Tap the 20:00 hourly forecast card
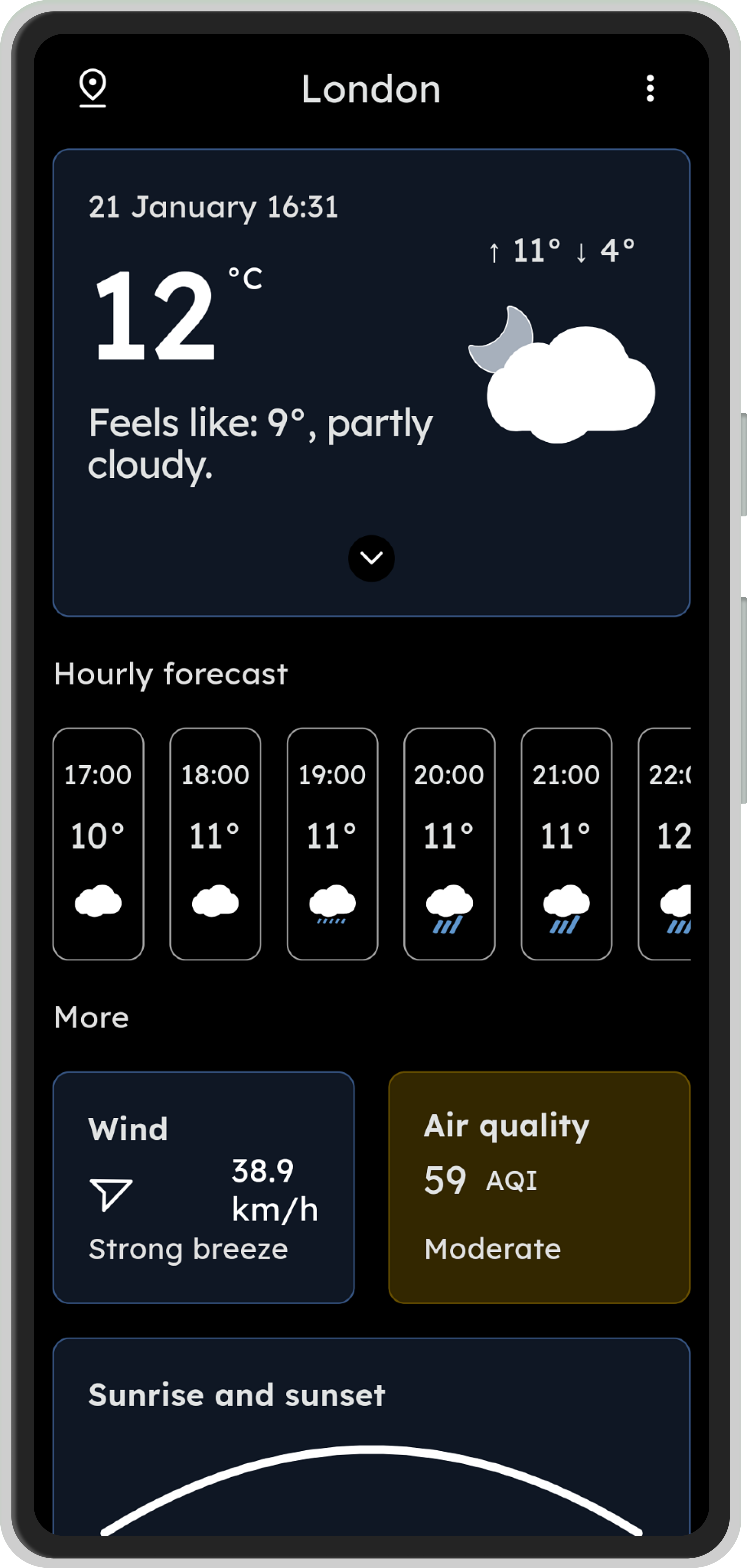 449,844
